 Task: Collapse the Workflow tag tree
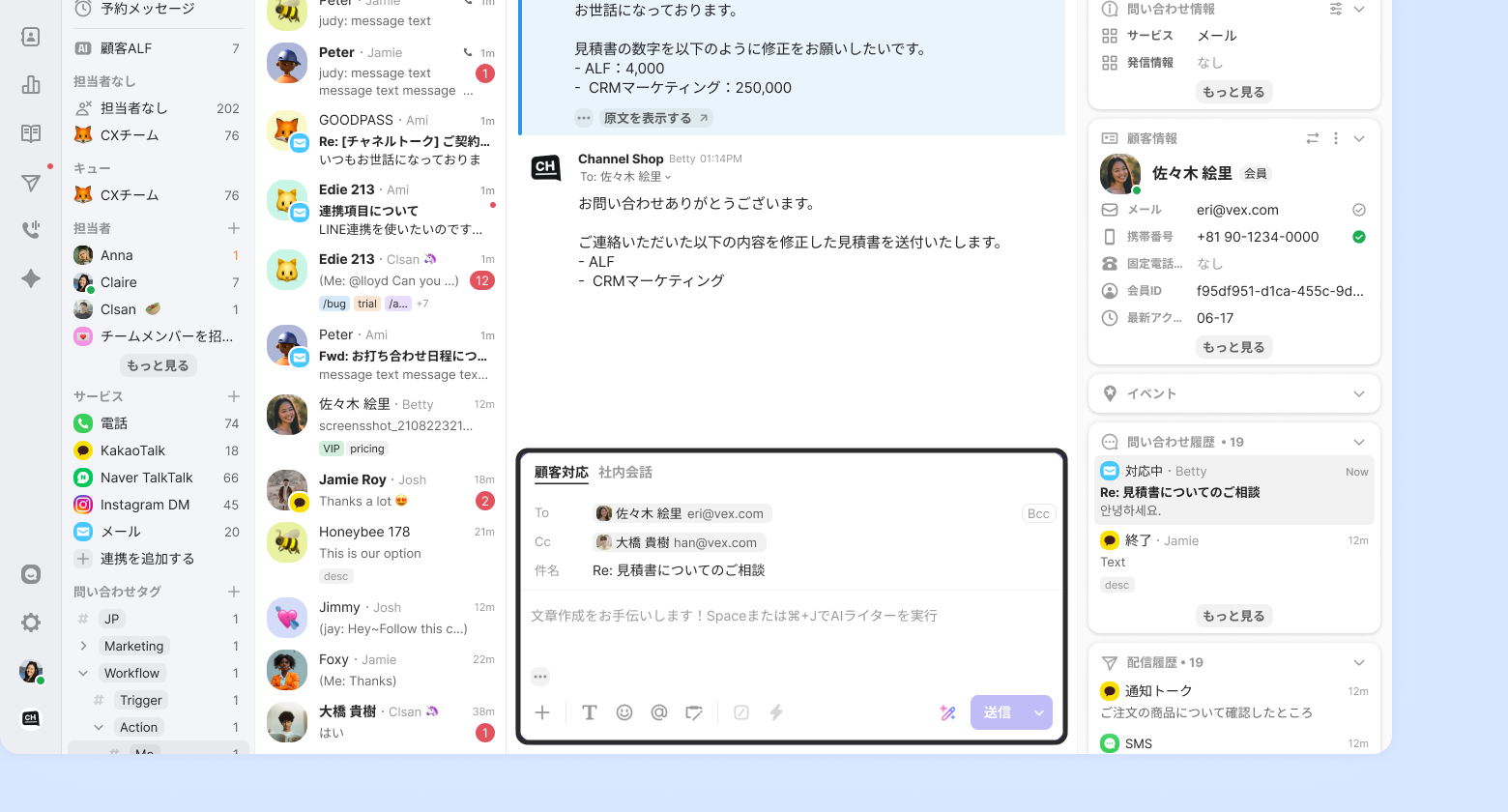point(83,673)
